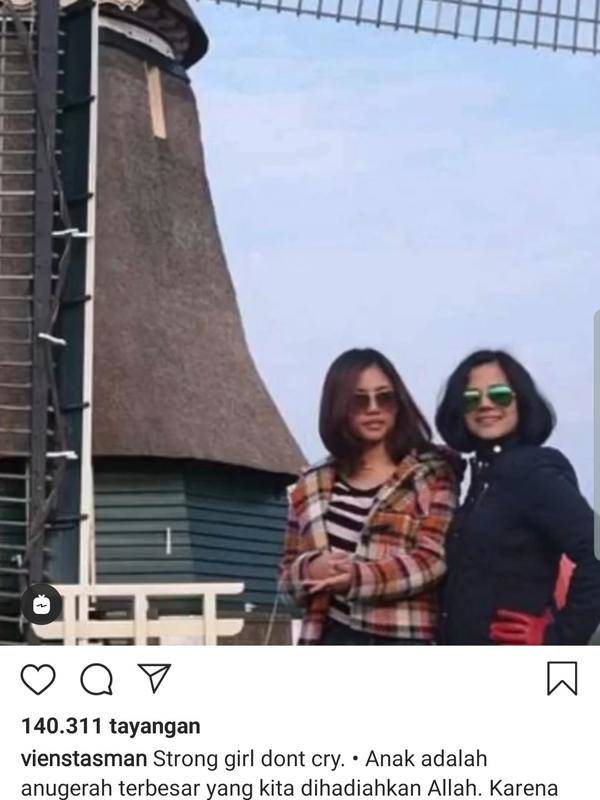Tap the IGTV badge on the video
This screenshot has height=800, width=600.
click(42, 605)
